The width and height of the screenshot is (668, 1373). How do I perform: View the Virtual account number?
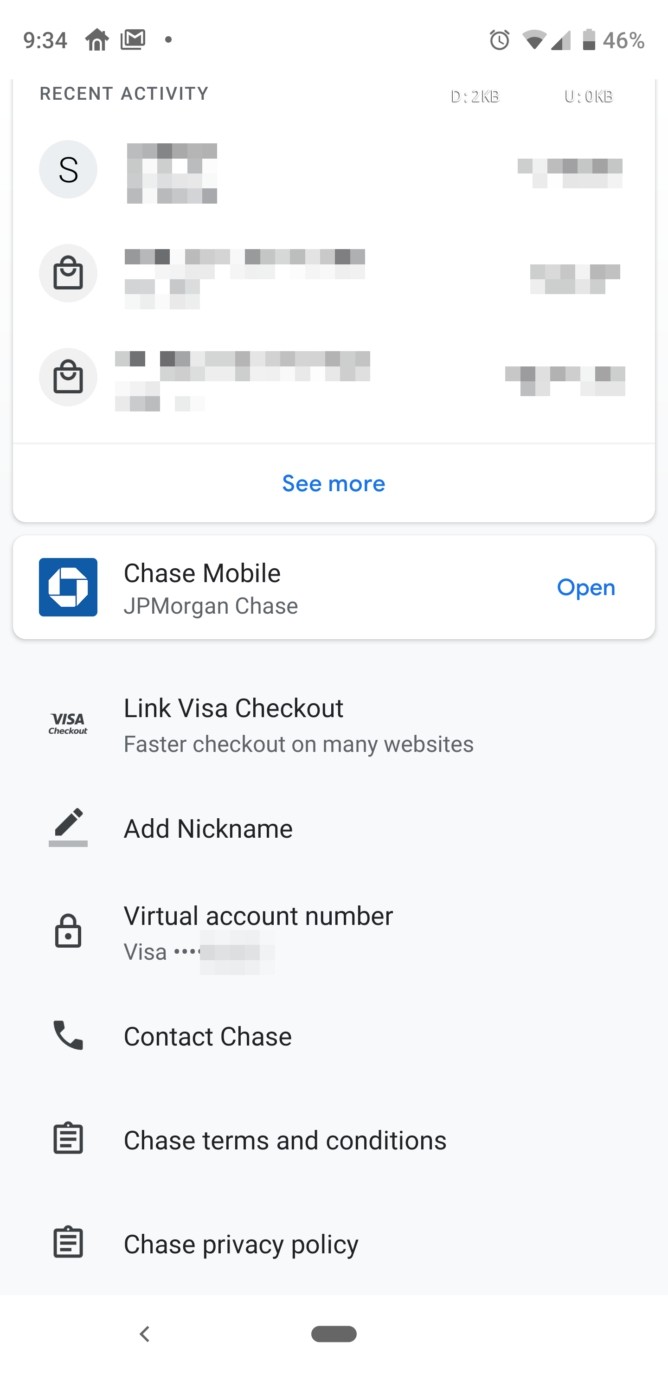[258, 931]
